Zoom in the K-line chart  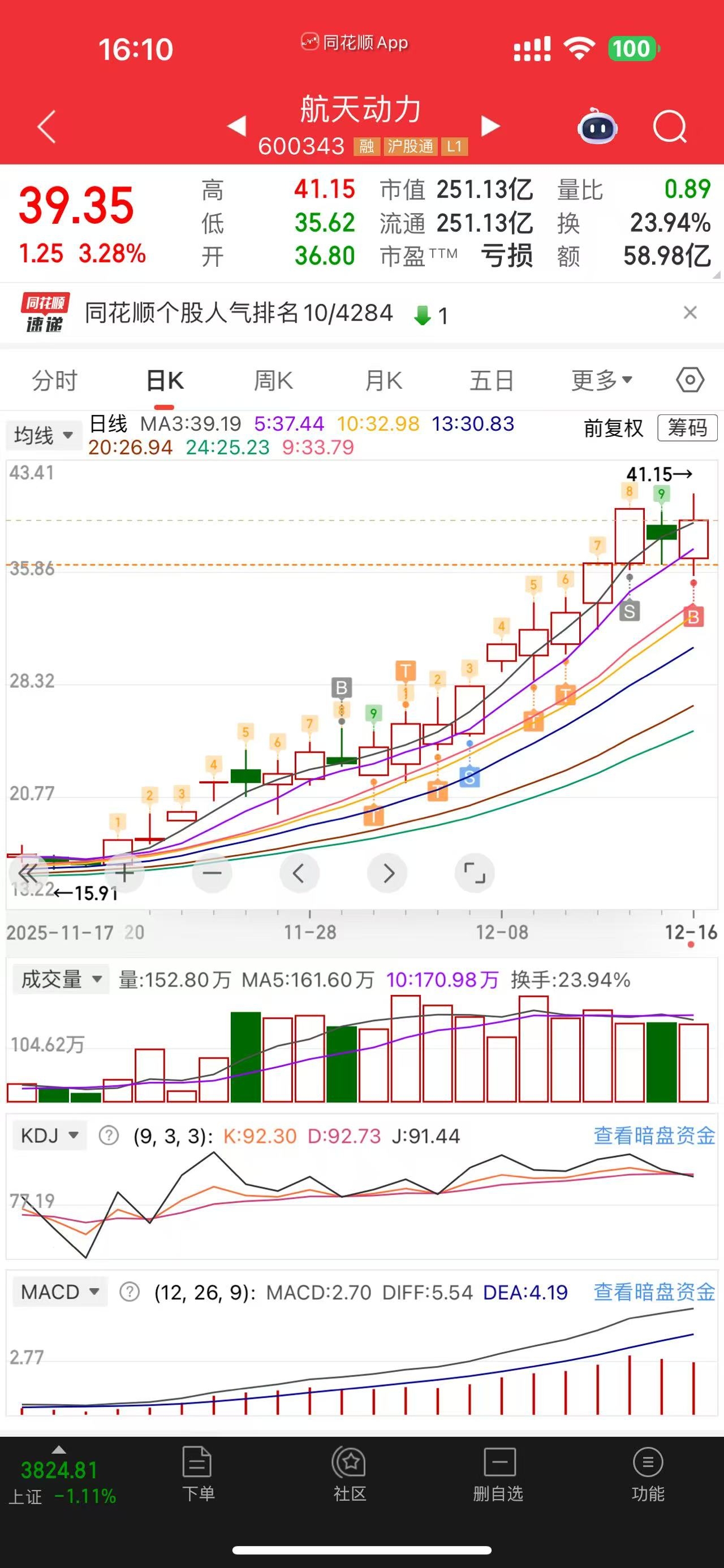coord(124,873)
